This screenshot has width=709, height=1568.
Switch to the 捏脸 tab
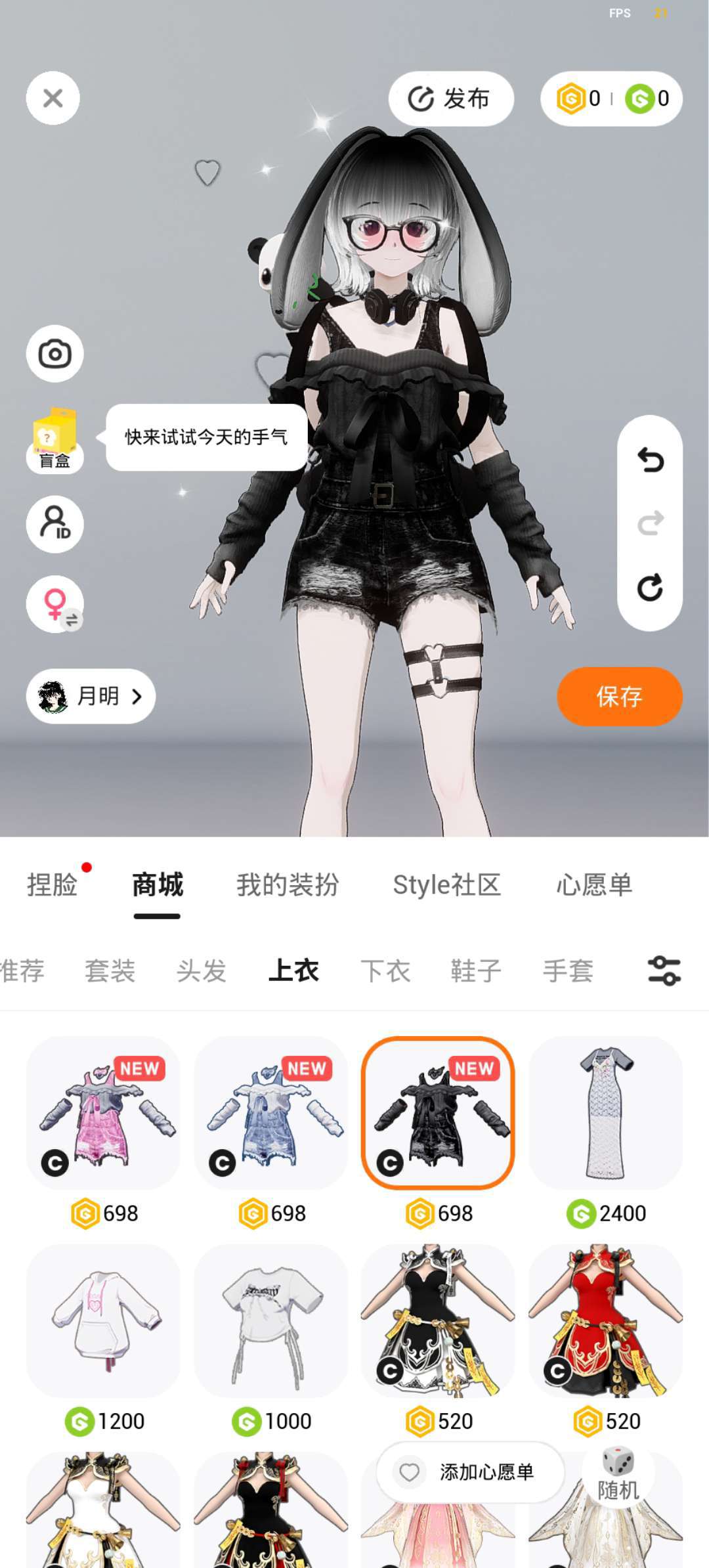tap(53, 885)
